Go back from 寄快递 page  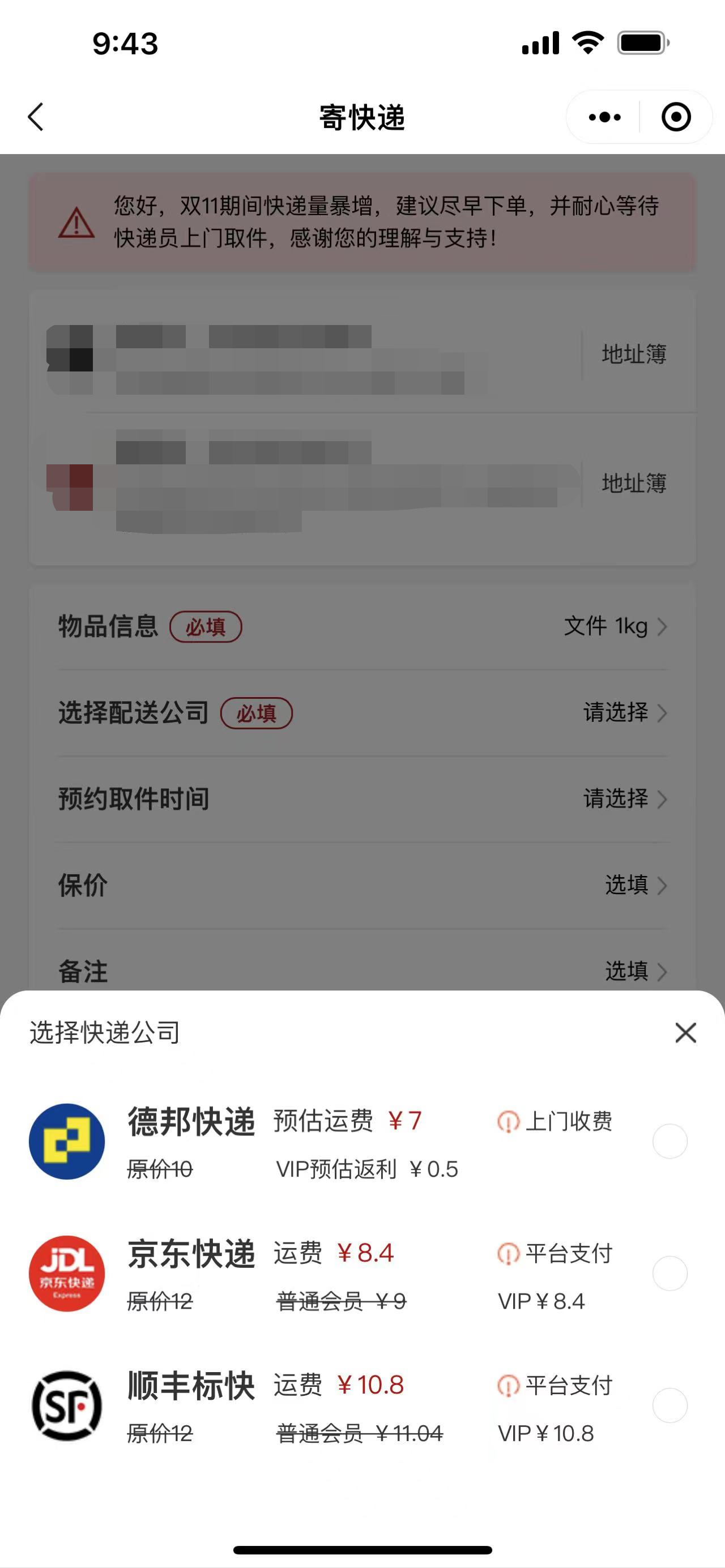click(x=36, y=117)
